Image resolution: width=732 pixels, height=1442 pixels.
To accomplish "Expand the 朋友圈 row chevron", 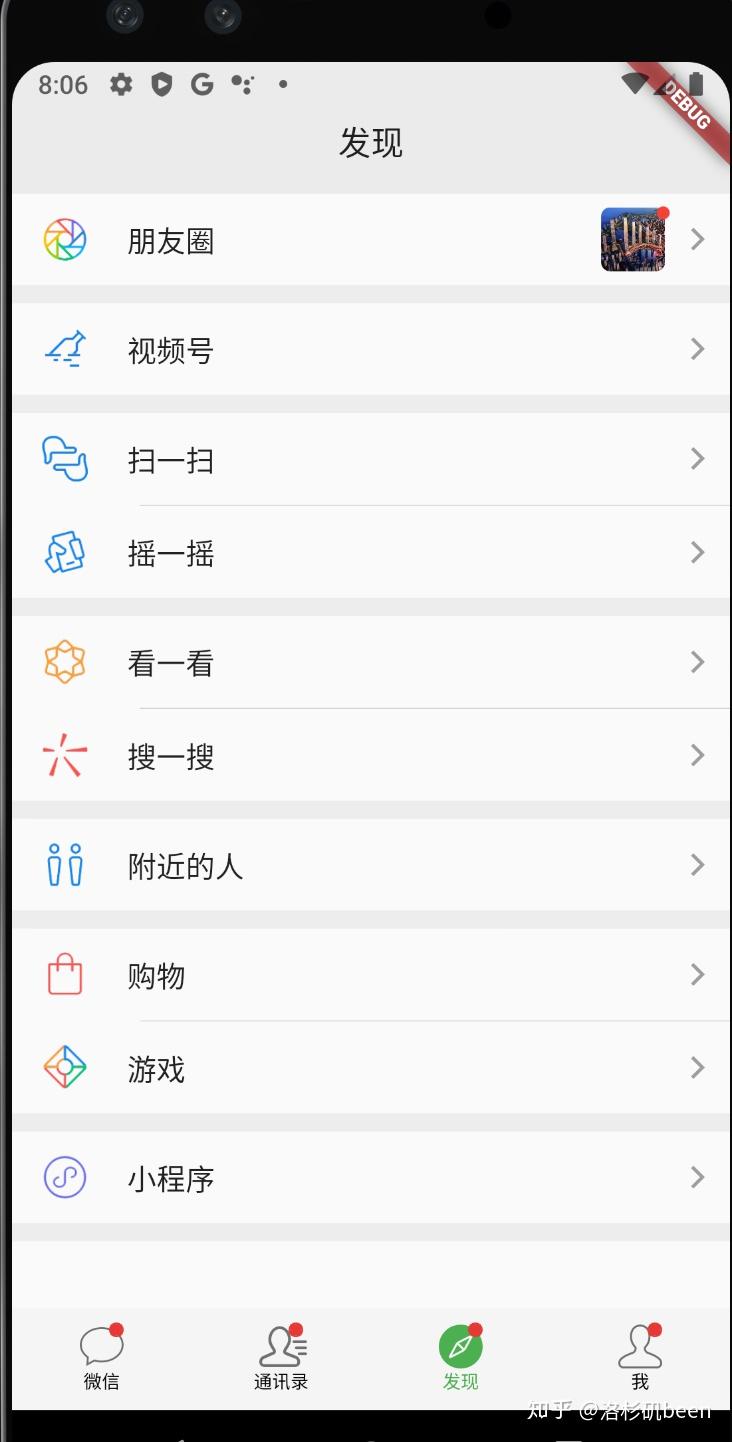I will (697, 239).
